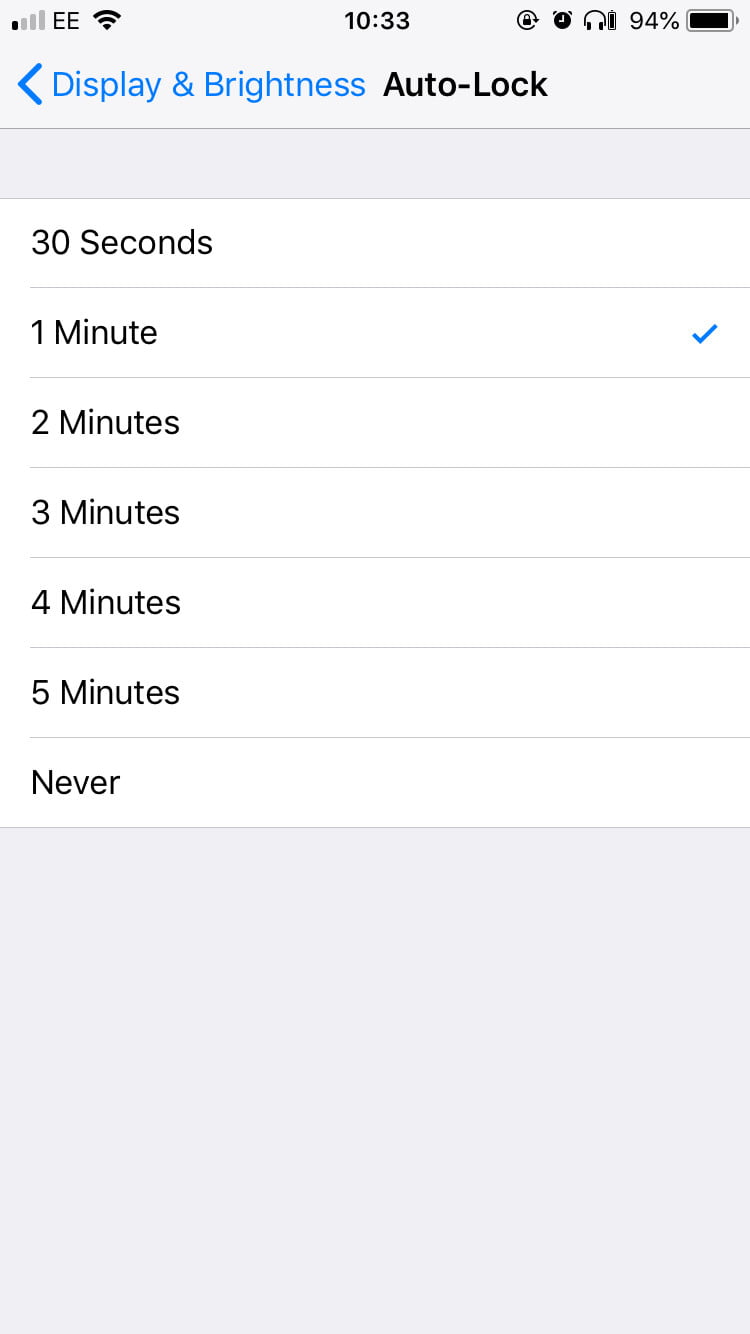The image size is (750, 1334).
Task: Tap the blue checkmark next to 1 Minute
Action: (x=704, y=333)
